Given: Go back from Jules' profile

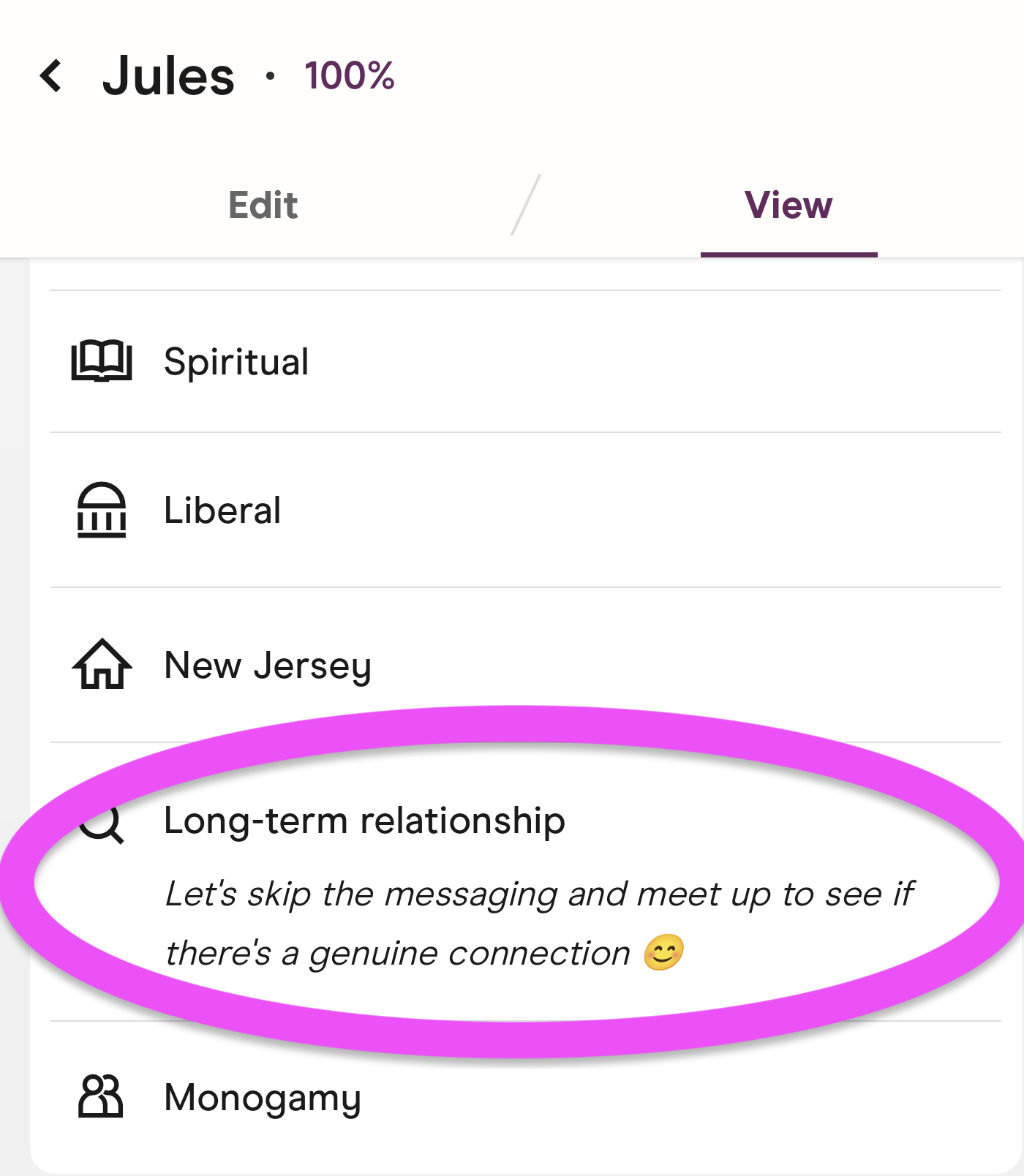Looking at the screenshot, I should pos(51,76).
